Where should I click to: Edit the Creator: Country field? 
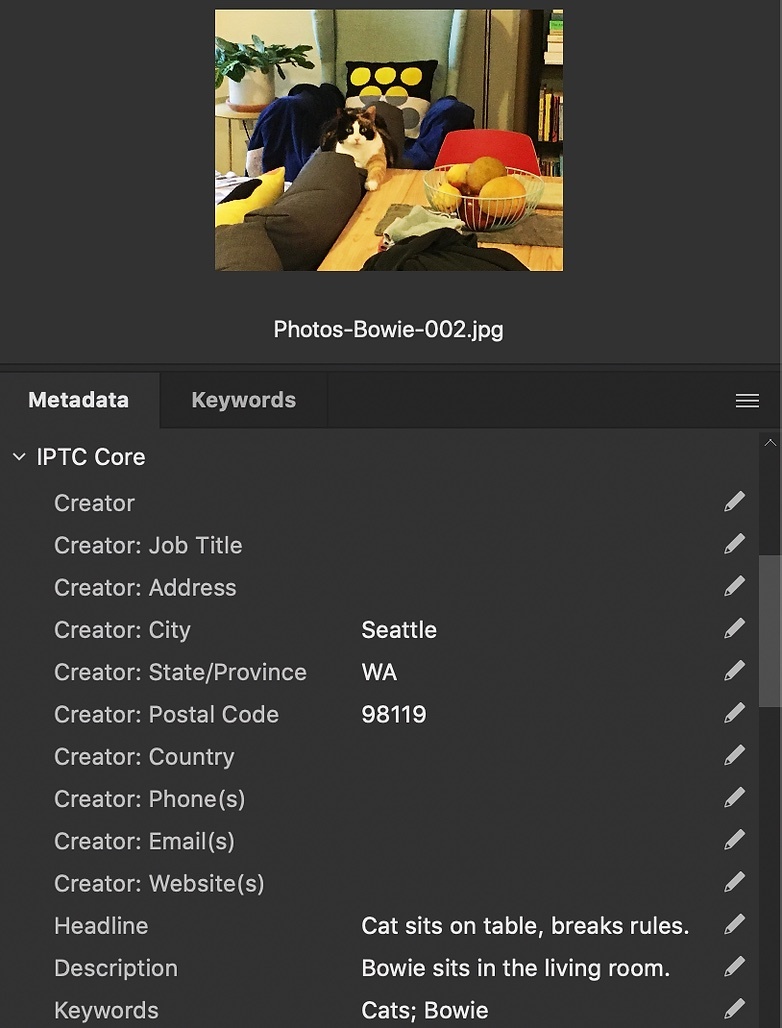click(x=735, y=755)
